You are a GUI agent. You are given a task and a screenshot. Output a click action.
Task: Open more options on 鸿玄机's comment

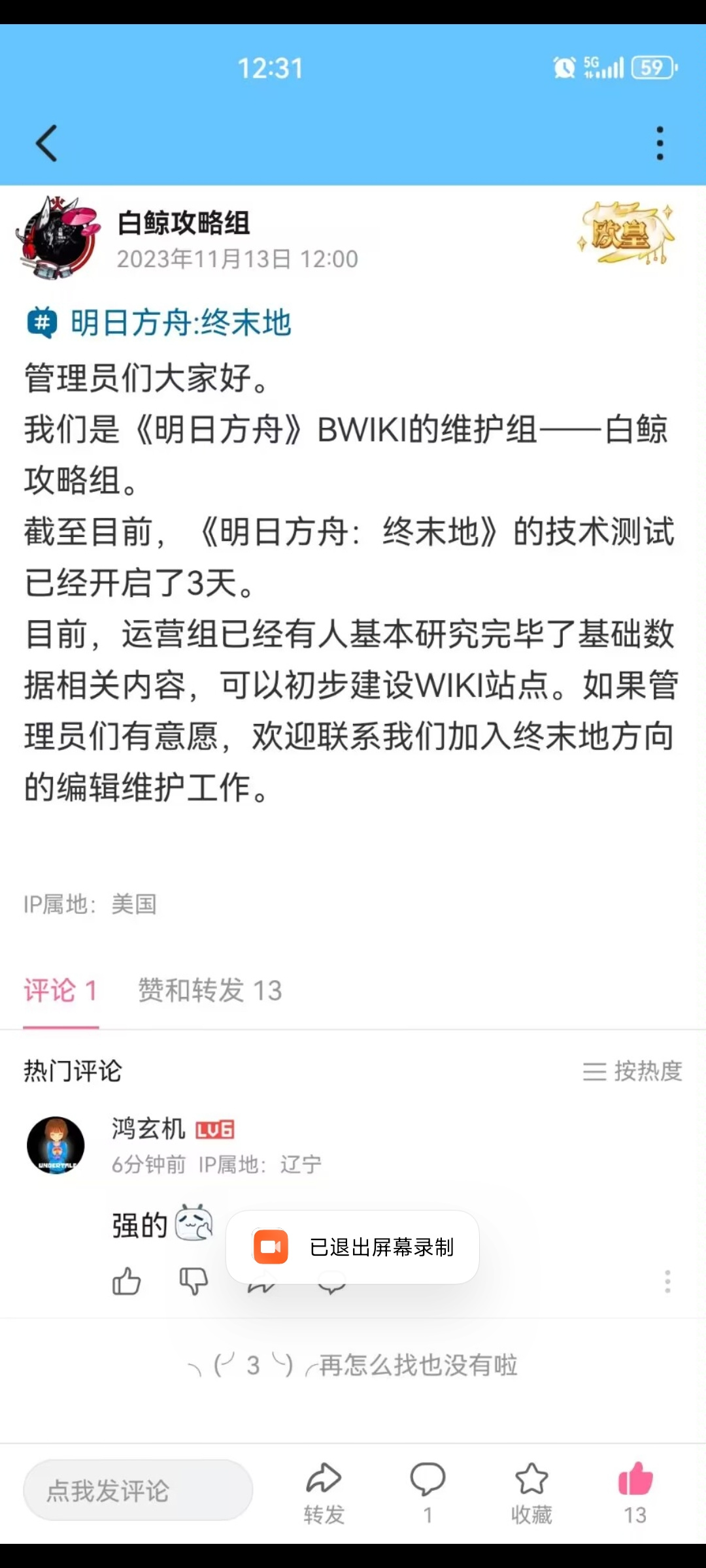(667, 1281)
